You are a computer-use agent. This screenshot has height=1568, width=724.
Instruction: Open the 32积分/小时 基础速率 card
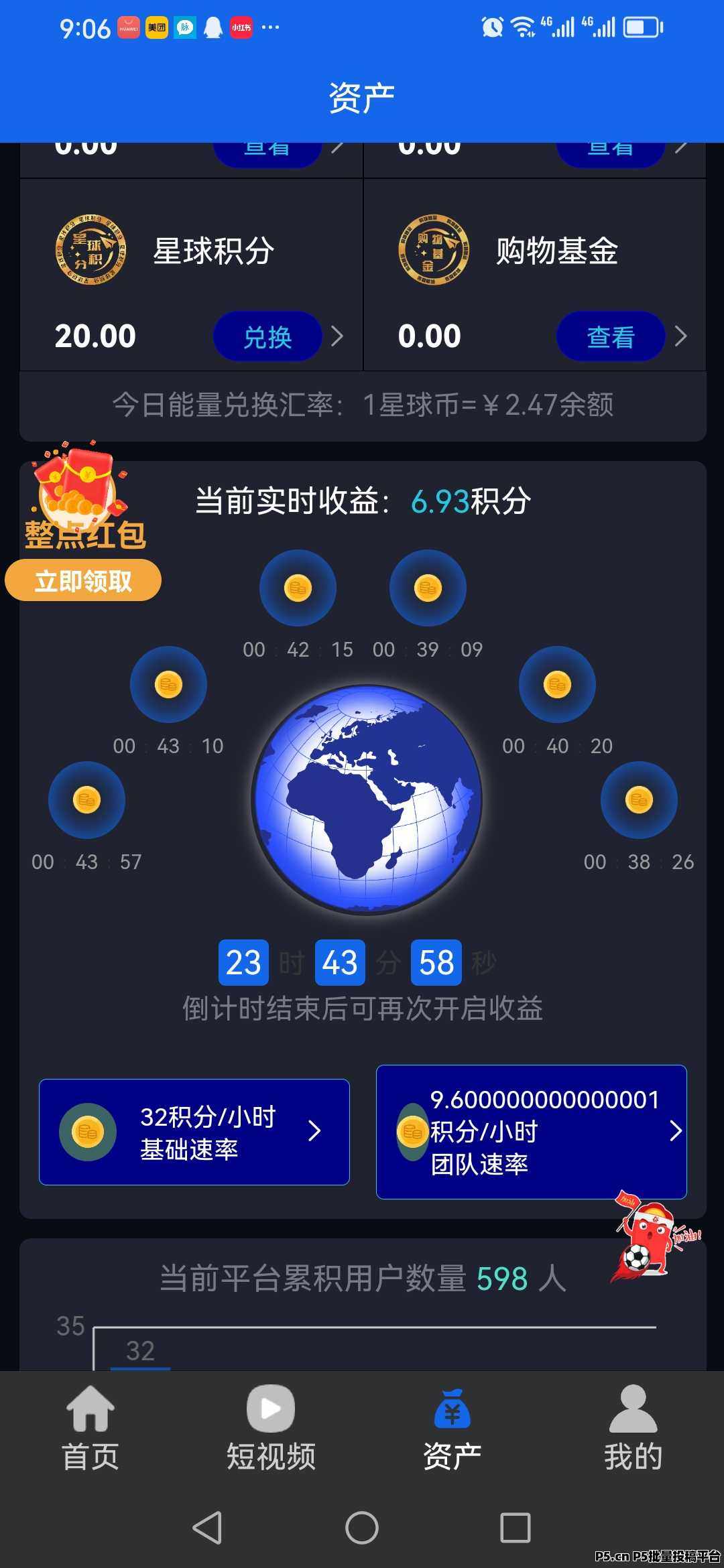(x=194, y=1132)
